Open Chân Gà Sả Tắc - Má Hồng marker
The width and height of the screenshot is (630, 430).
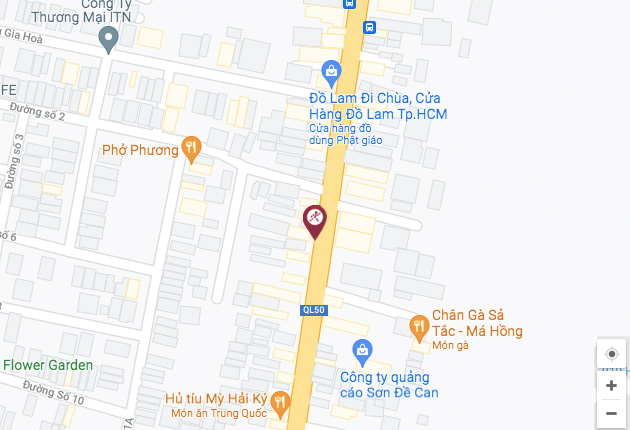tap(420, 325)
